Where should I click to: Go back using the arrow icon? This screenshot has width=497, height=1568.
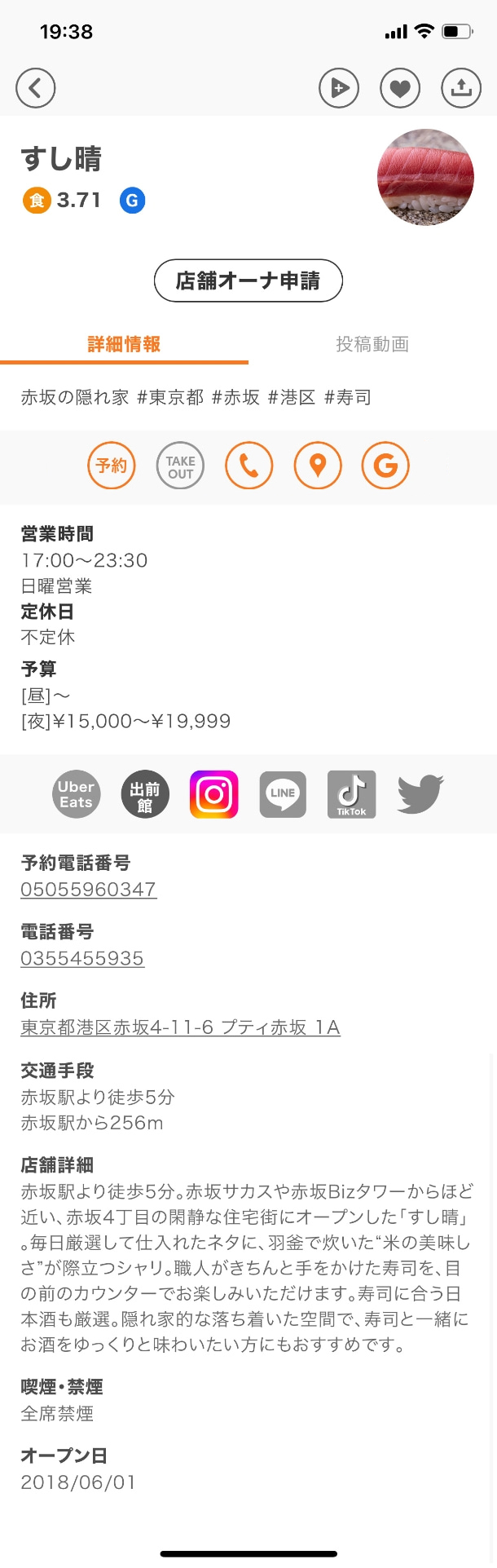click(35, 87)
